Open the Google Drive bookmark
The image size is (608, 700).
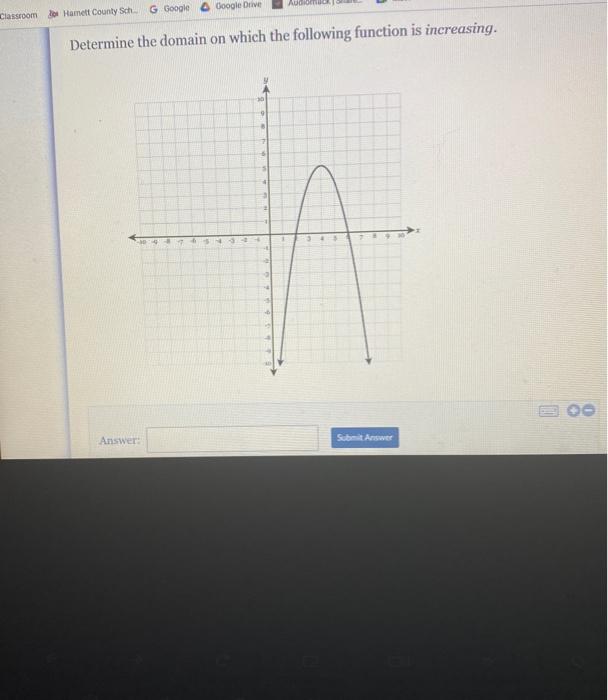click(235, 8)
